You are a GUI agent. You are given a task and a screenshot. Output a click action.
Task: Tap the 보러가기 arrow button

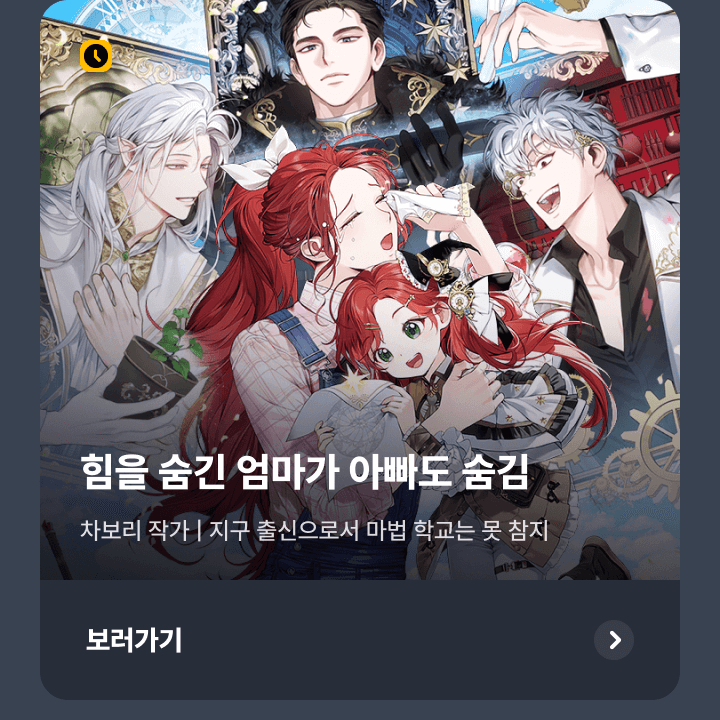click(614, 640)
